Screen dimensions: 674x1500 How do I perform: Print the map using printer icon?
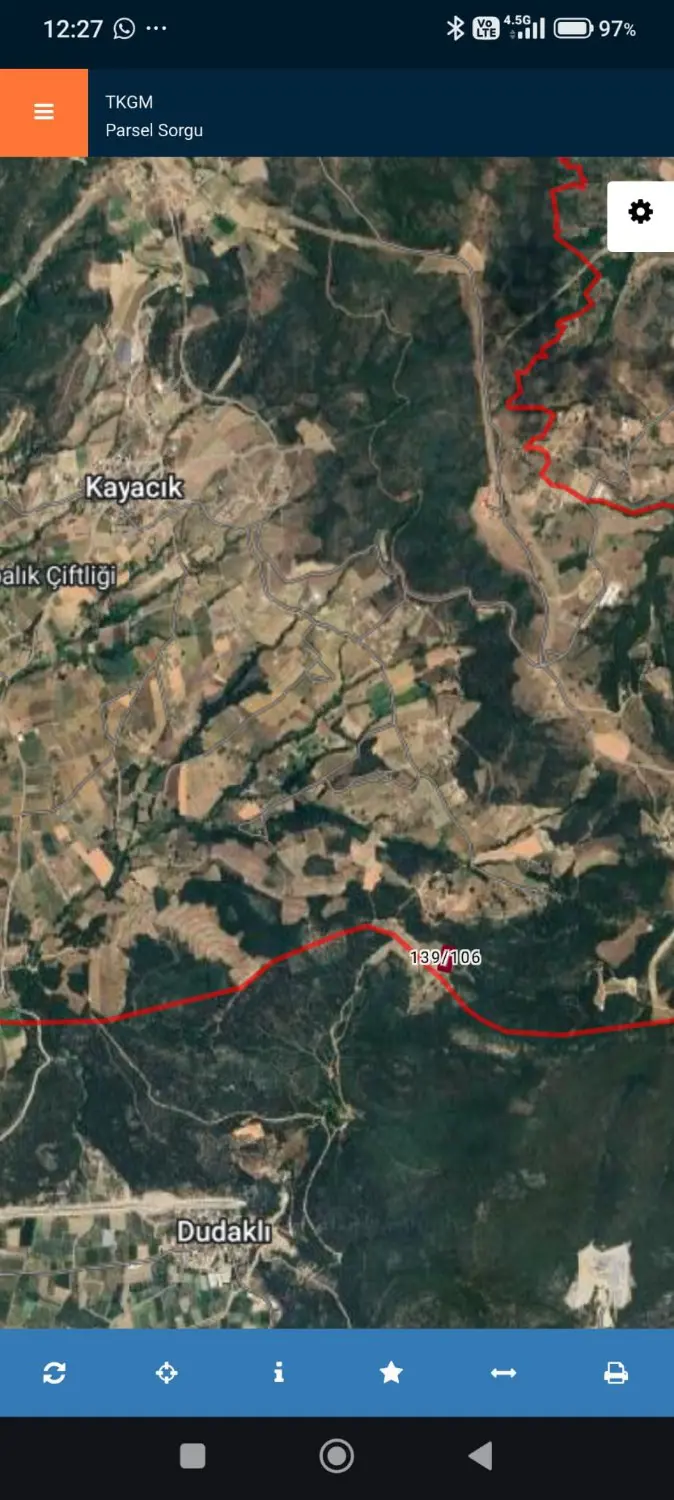click(616, 1373)
